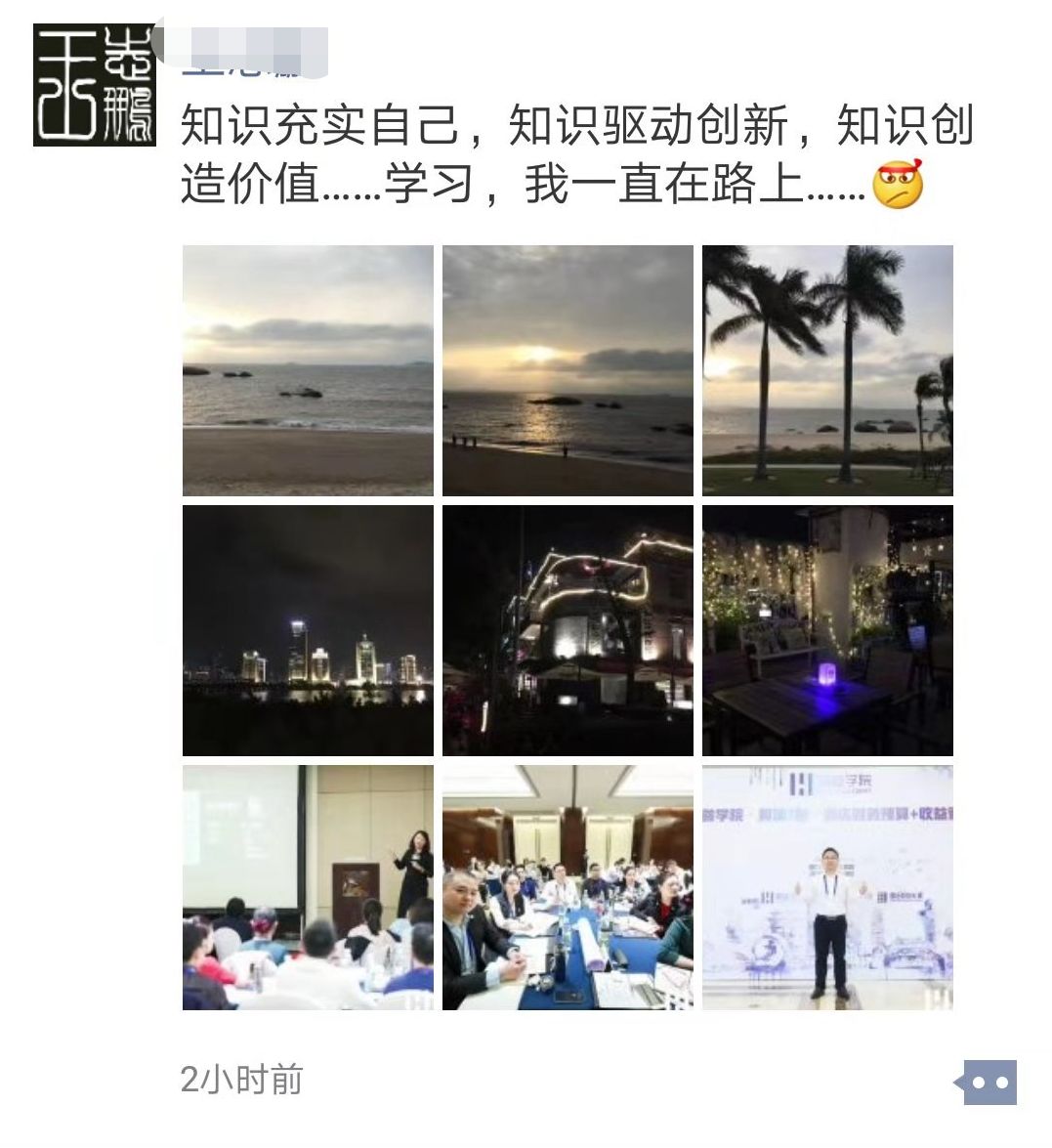The image size is (1052, 1148).
Task: Tap the illuminated building night photo
Action: [x=567, y=630]
